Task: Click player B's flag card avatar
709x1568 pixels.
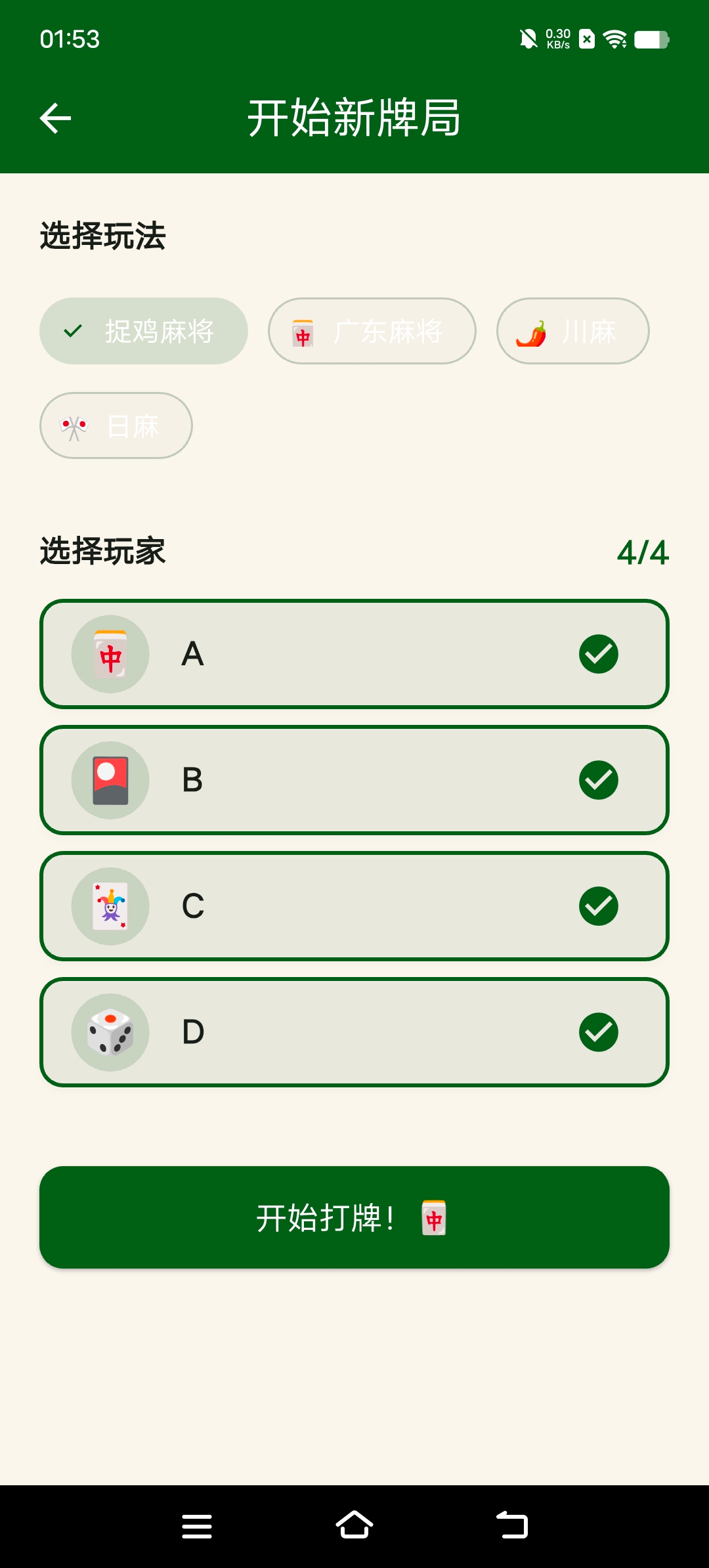Action: (x=110, y=779)
